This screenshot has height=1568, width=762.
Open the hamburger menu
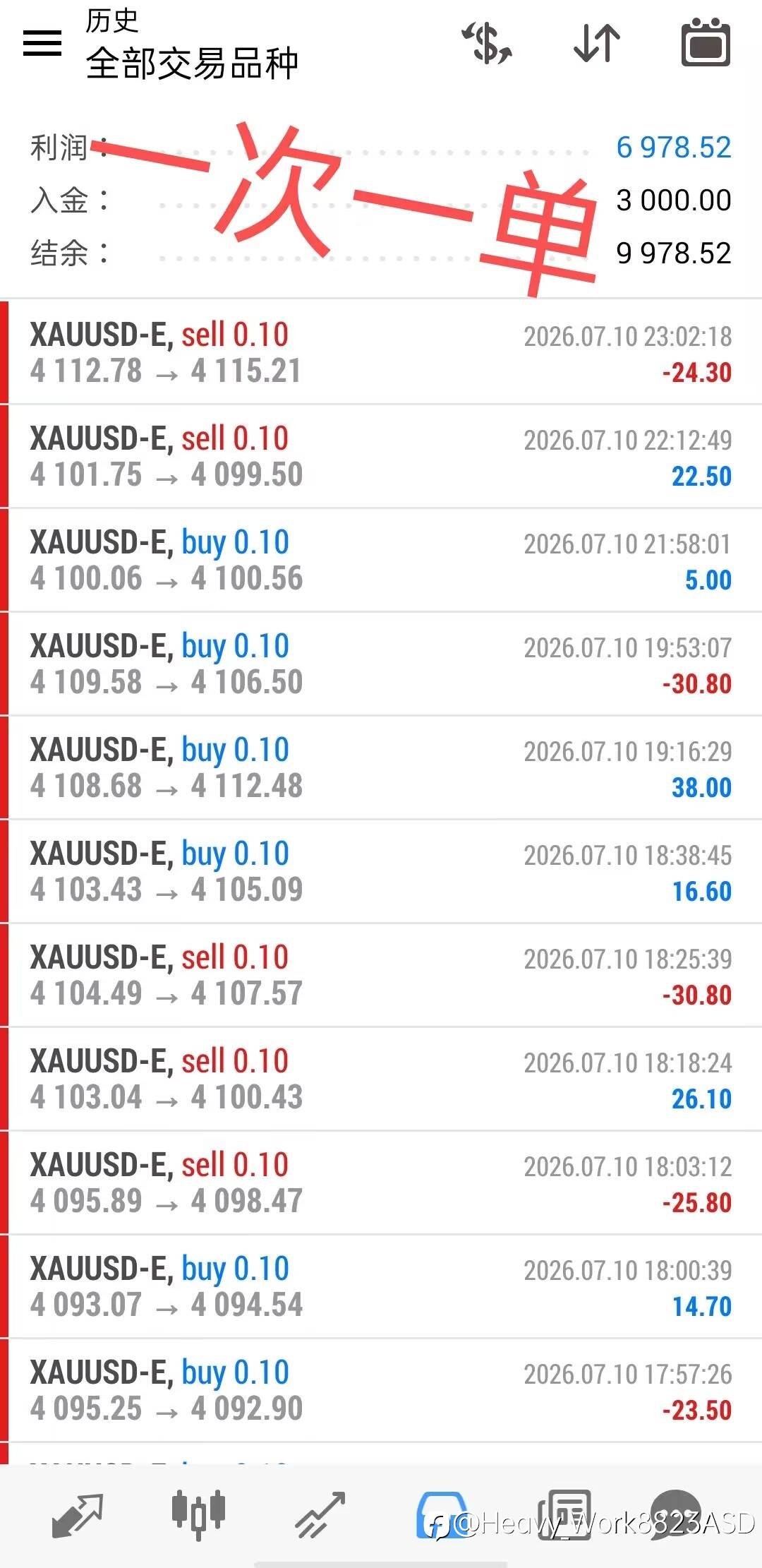point(42,43)
